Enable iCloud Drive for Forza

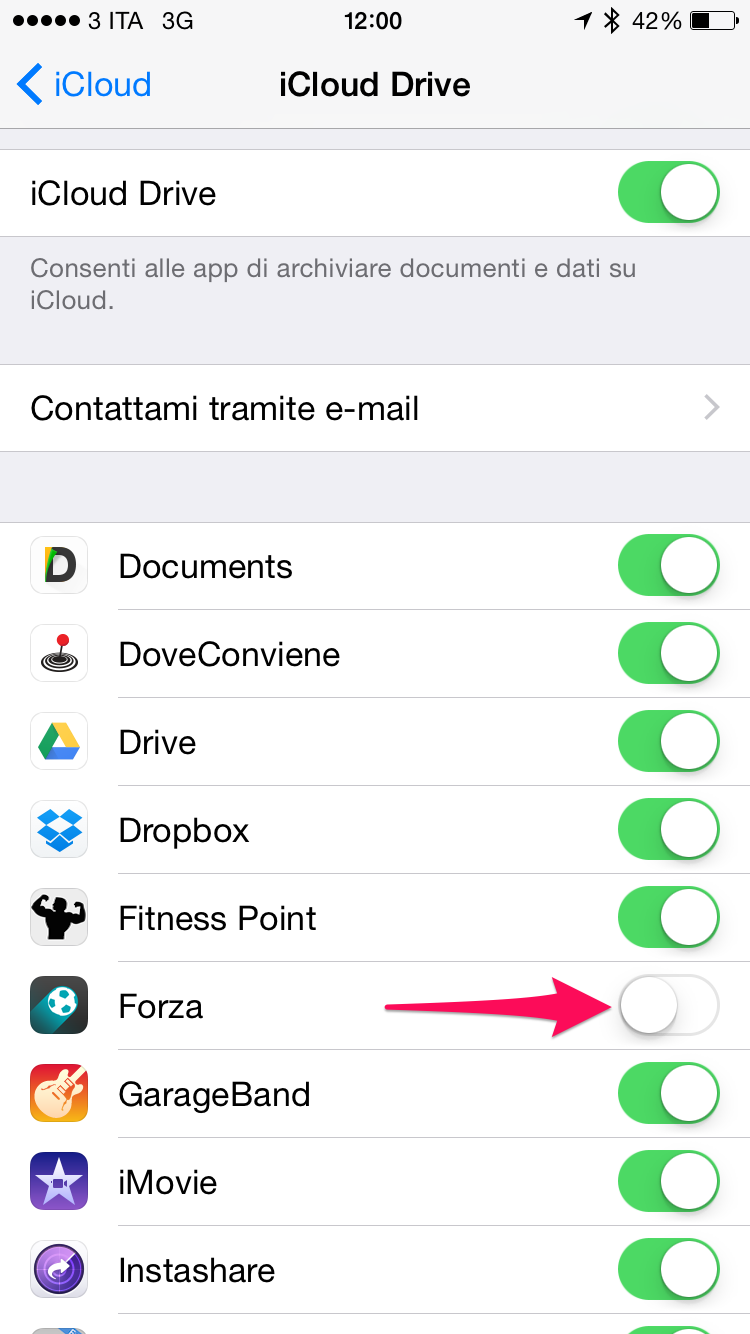(x=669, y=1006)
